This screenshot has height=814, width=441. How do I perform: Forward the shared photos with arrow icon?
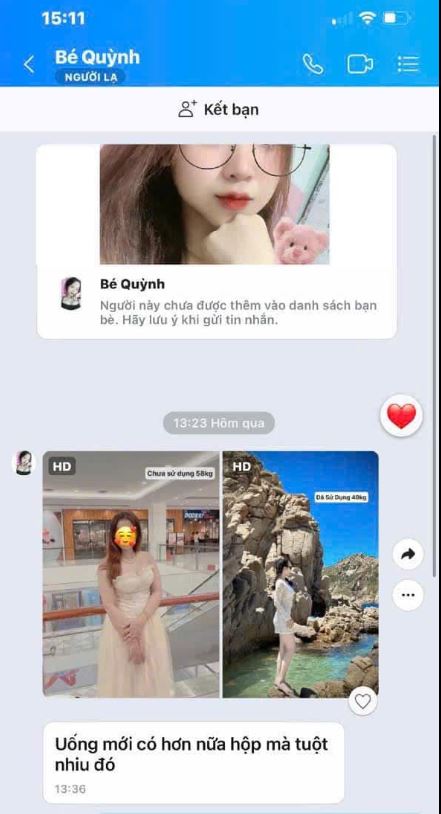(x=408, y=554)
